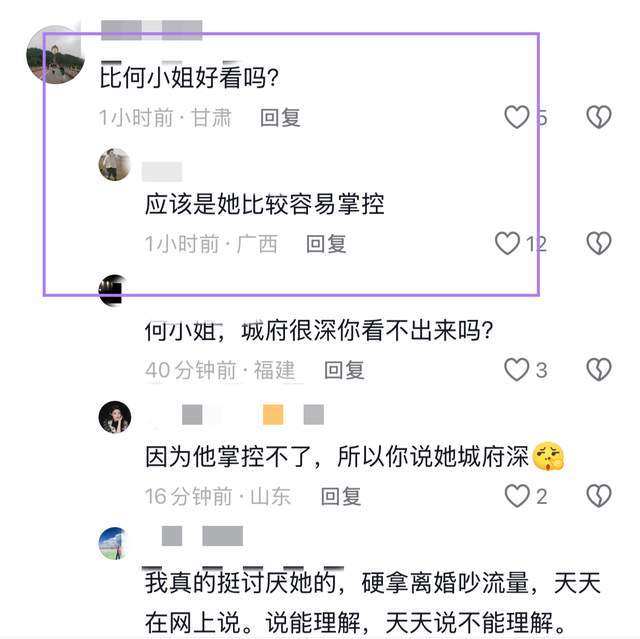Like the comment 比何小姐好看吗?
Viewport: 640px width, 639px height.
516,118
